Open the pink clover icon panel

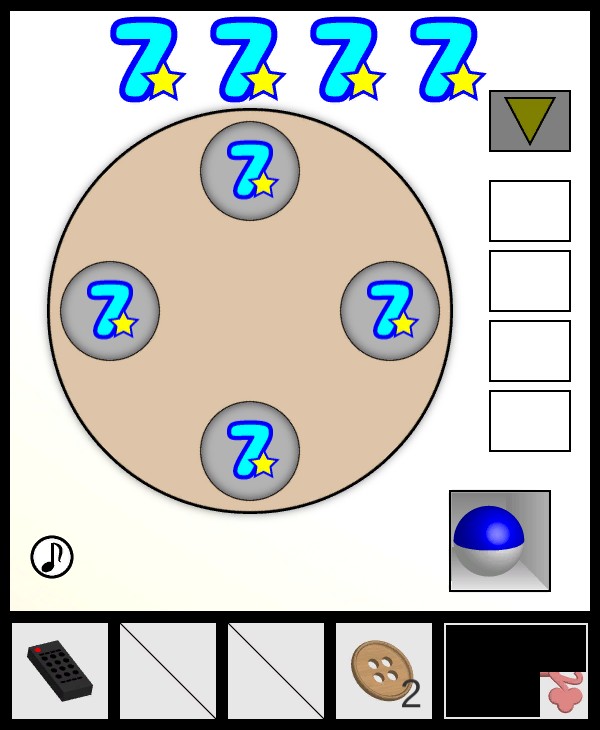[x=564, y=694]
